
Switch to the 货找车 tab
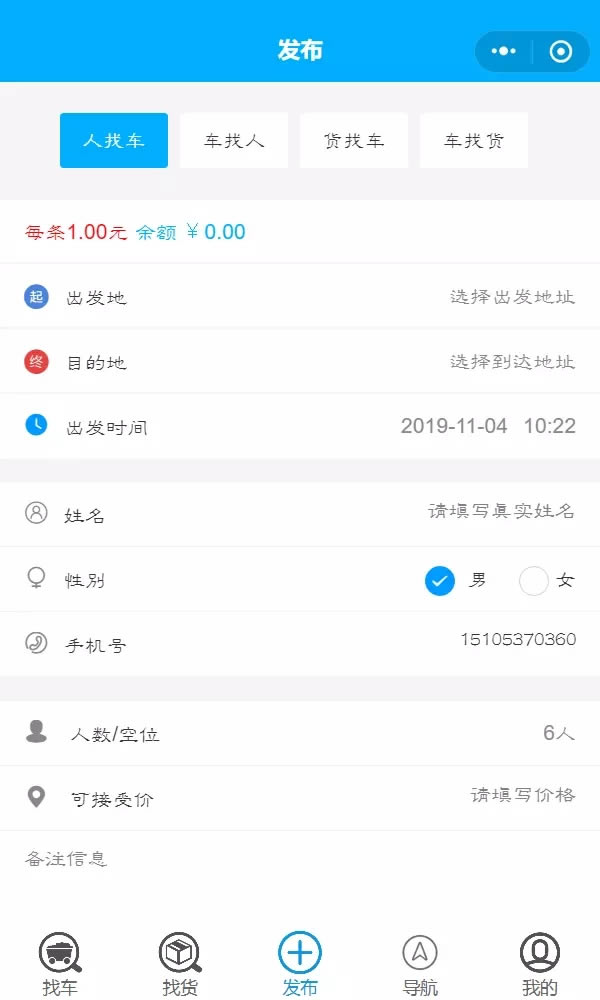(354, 140)
